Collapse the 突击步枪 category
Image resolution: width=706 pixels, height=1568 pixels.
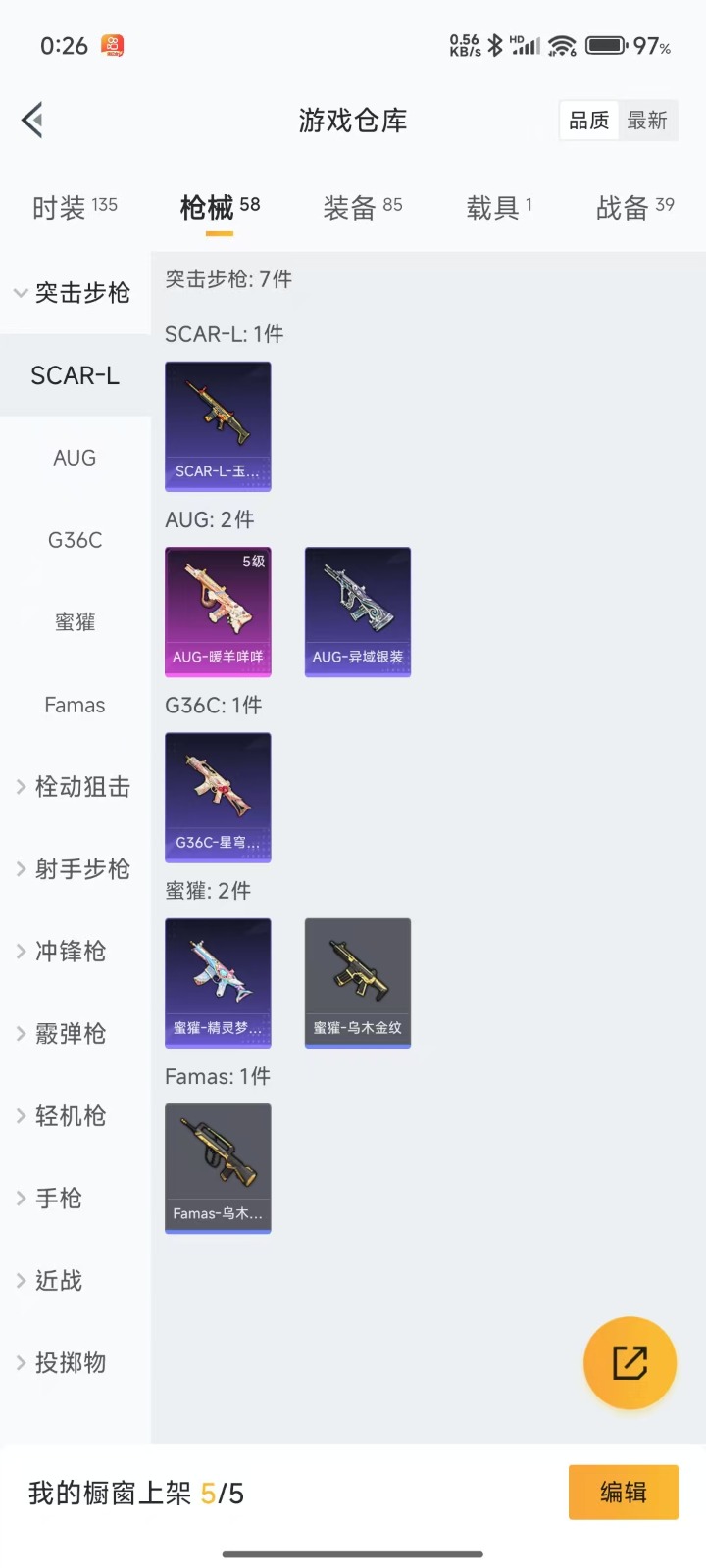(x=75, y=292)
